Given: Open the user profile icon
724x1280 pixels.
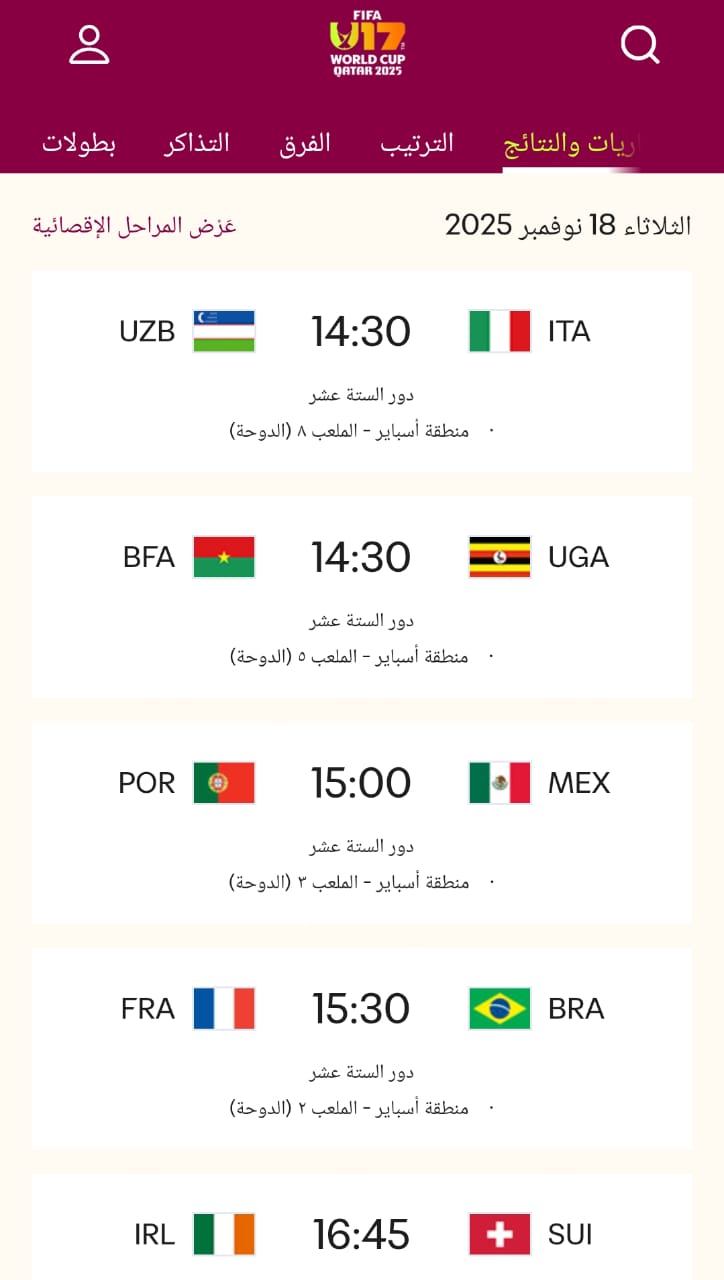Looking at the screenshot, I should click(x=89, y=45).
